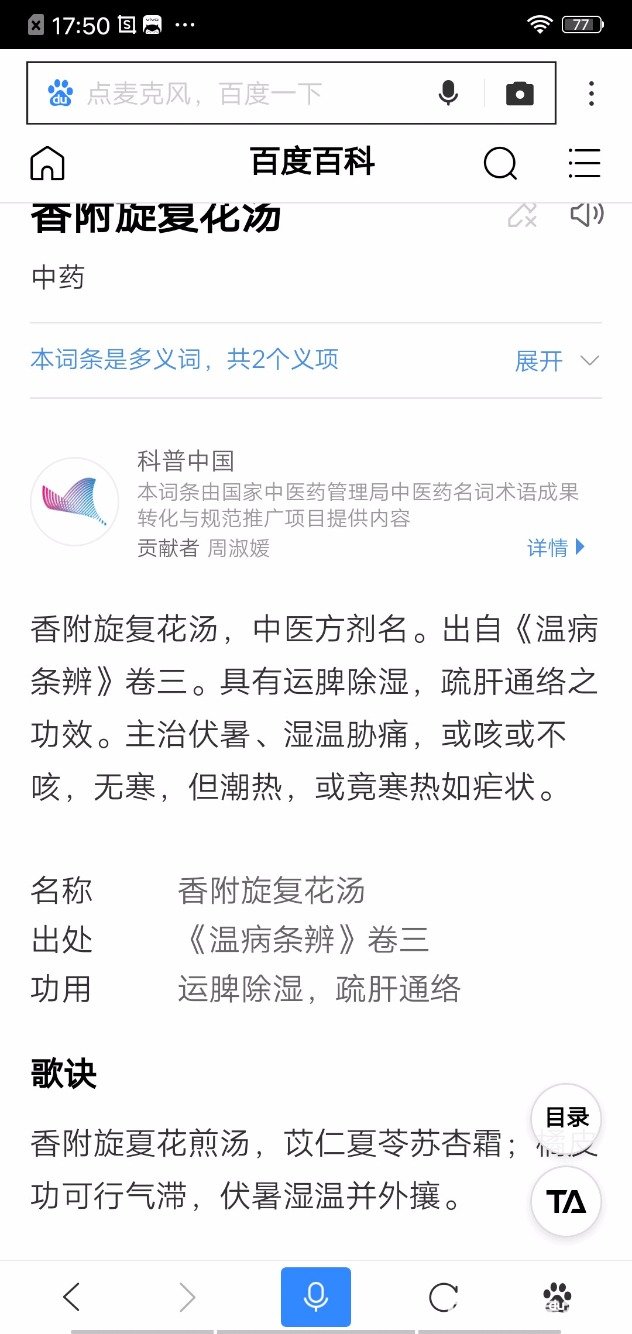Open the Baidu paw icon in the toolbar
Image resolution: width=632 pixels, height=1334 pixels.
[556, 1297]
